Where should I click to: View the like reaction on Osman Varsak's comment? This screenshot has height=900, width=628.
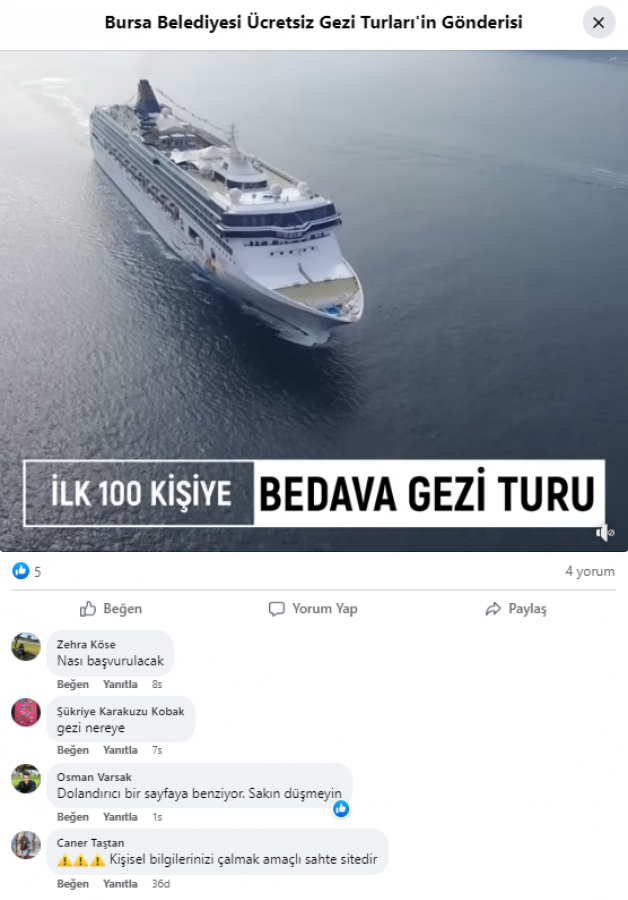[x=341, y=808]
